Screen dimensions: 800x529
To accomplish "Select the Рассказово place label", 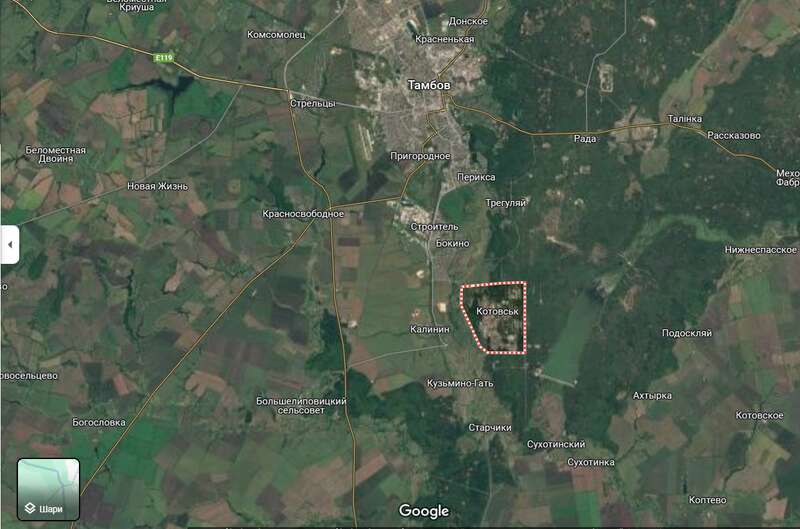I will 733,135.
